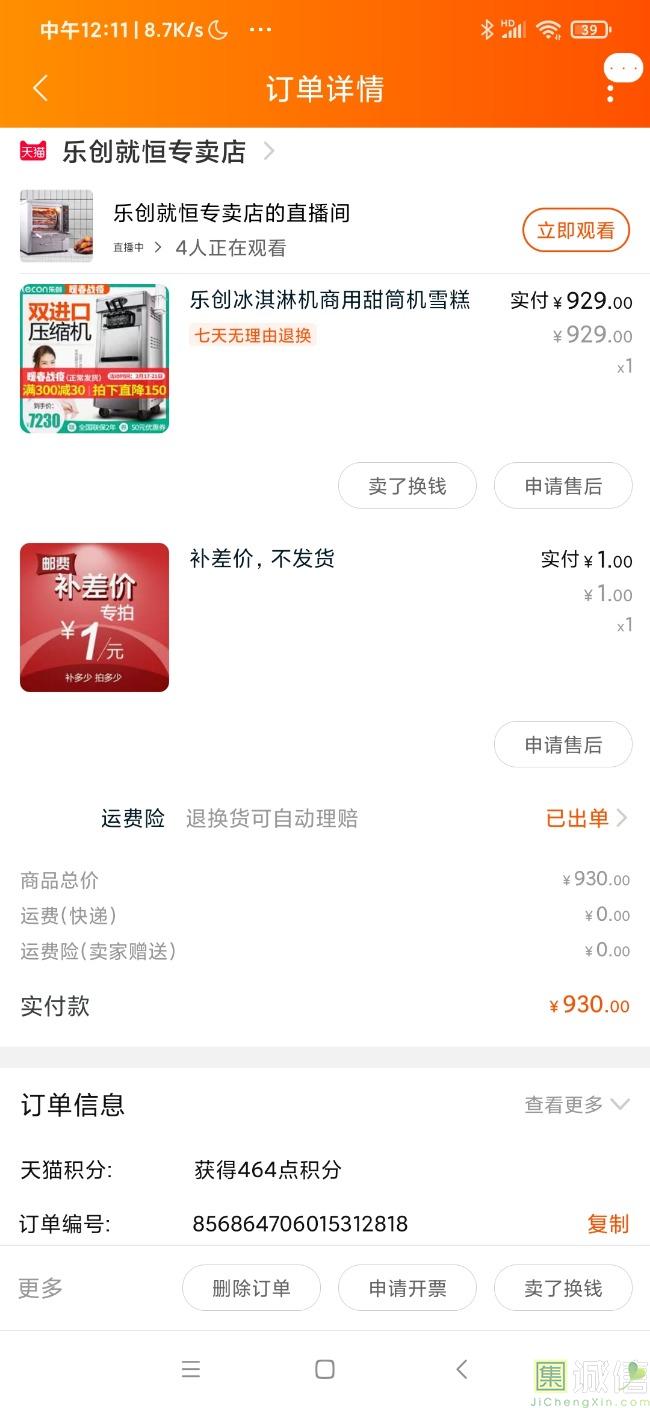Open the 运费险 已出单 details
650x1408 pixels.
[586, 818]
